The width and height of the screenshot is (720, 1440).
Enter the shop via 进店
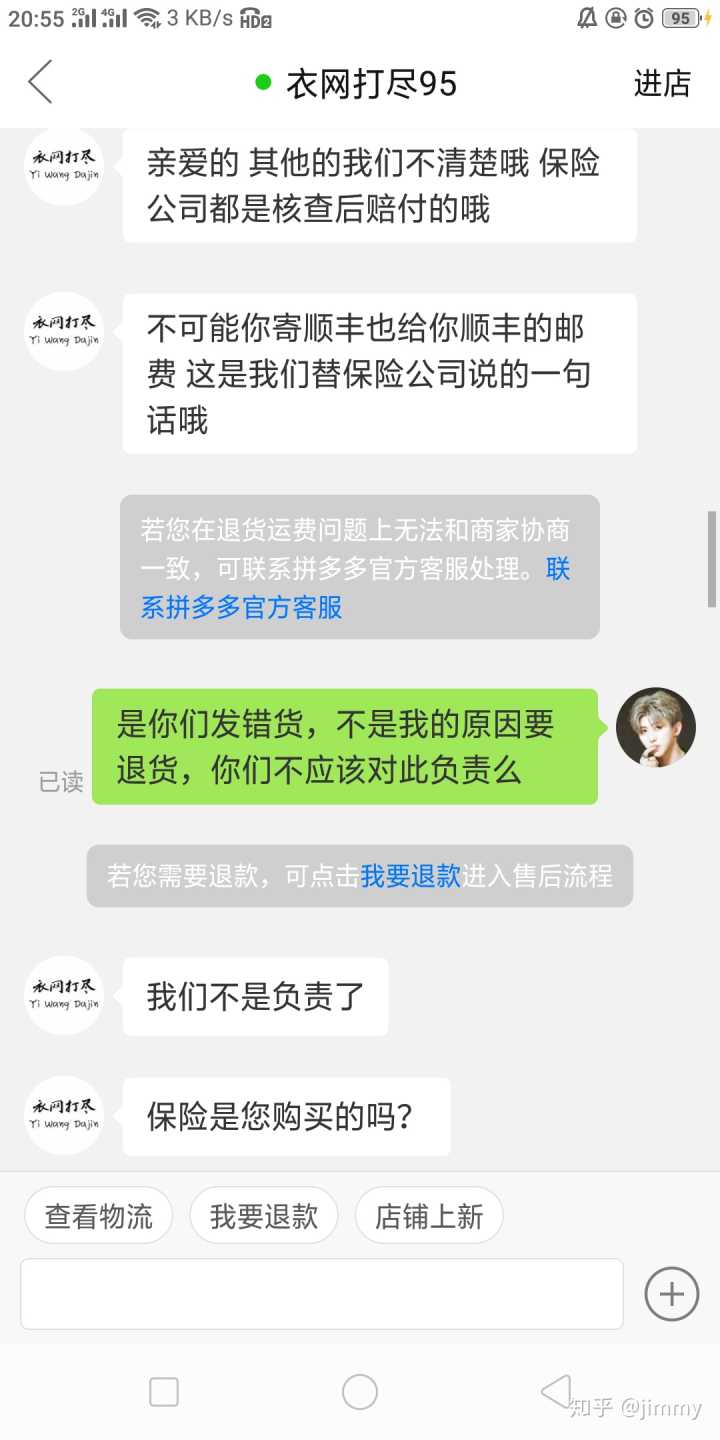point(662,84)
